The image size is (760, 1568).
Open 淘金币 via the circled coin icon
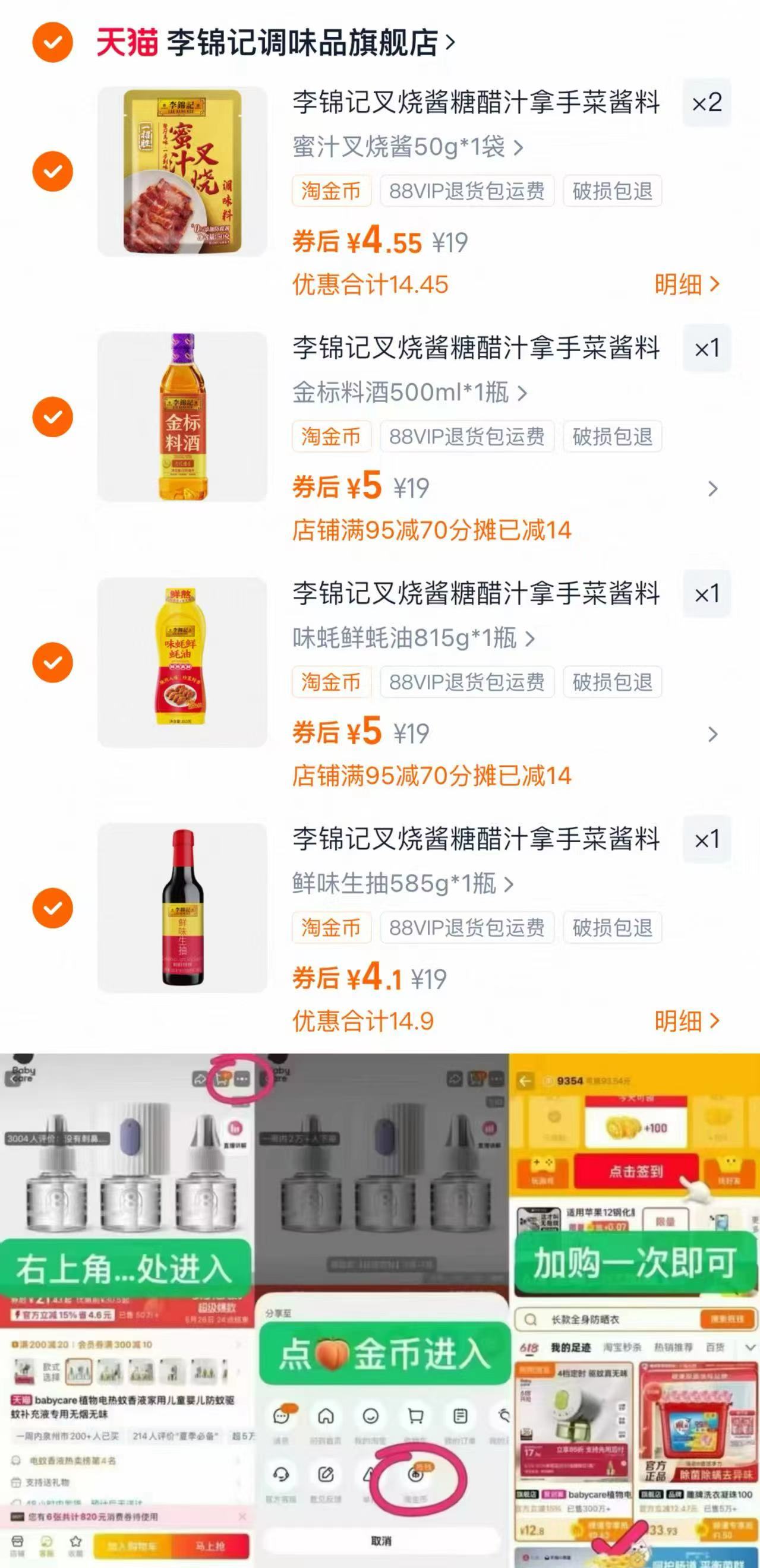[417, 1475]
